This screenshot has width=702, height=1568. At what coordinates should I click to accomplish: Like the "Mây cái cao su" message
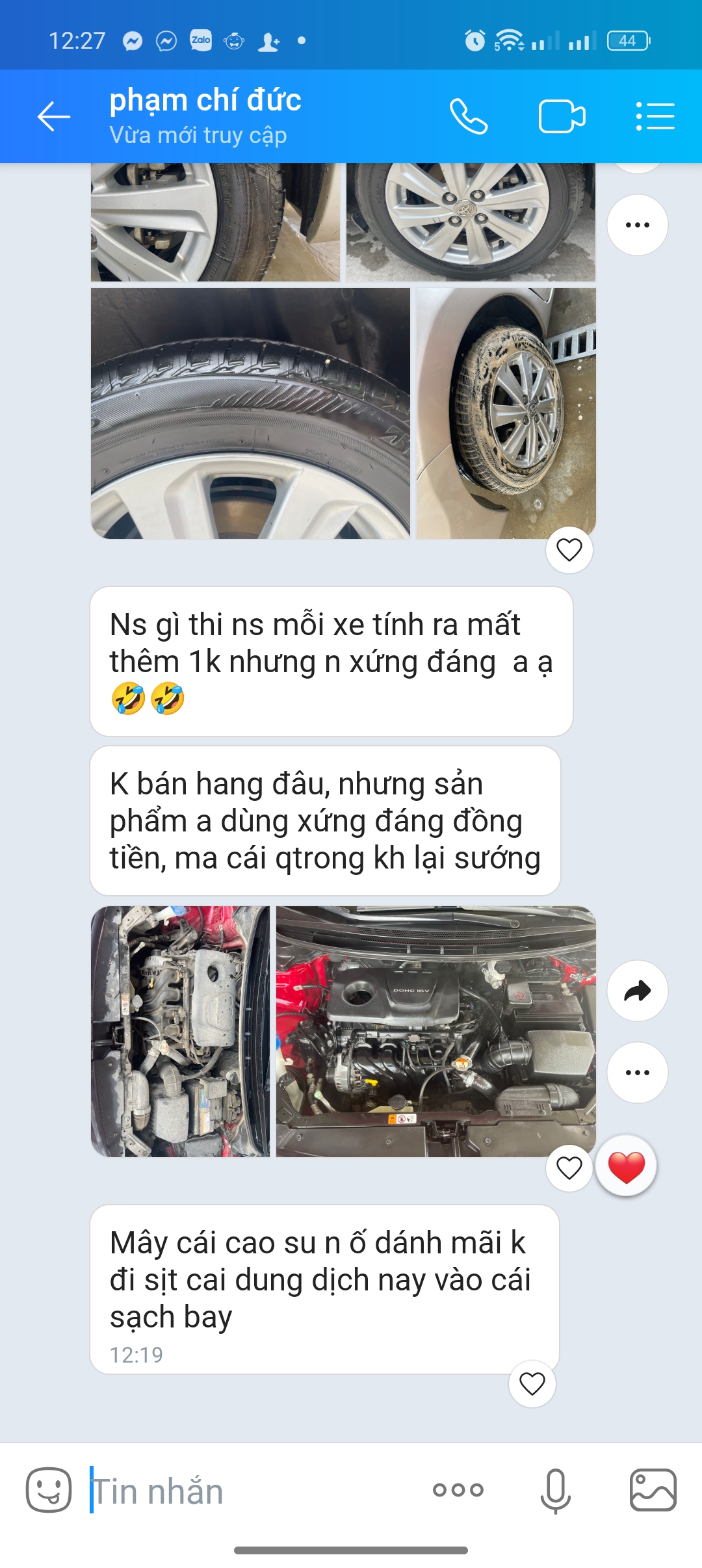532,1383
